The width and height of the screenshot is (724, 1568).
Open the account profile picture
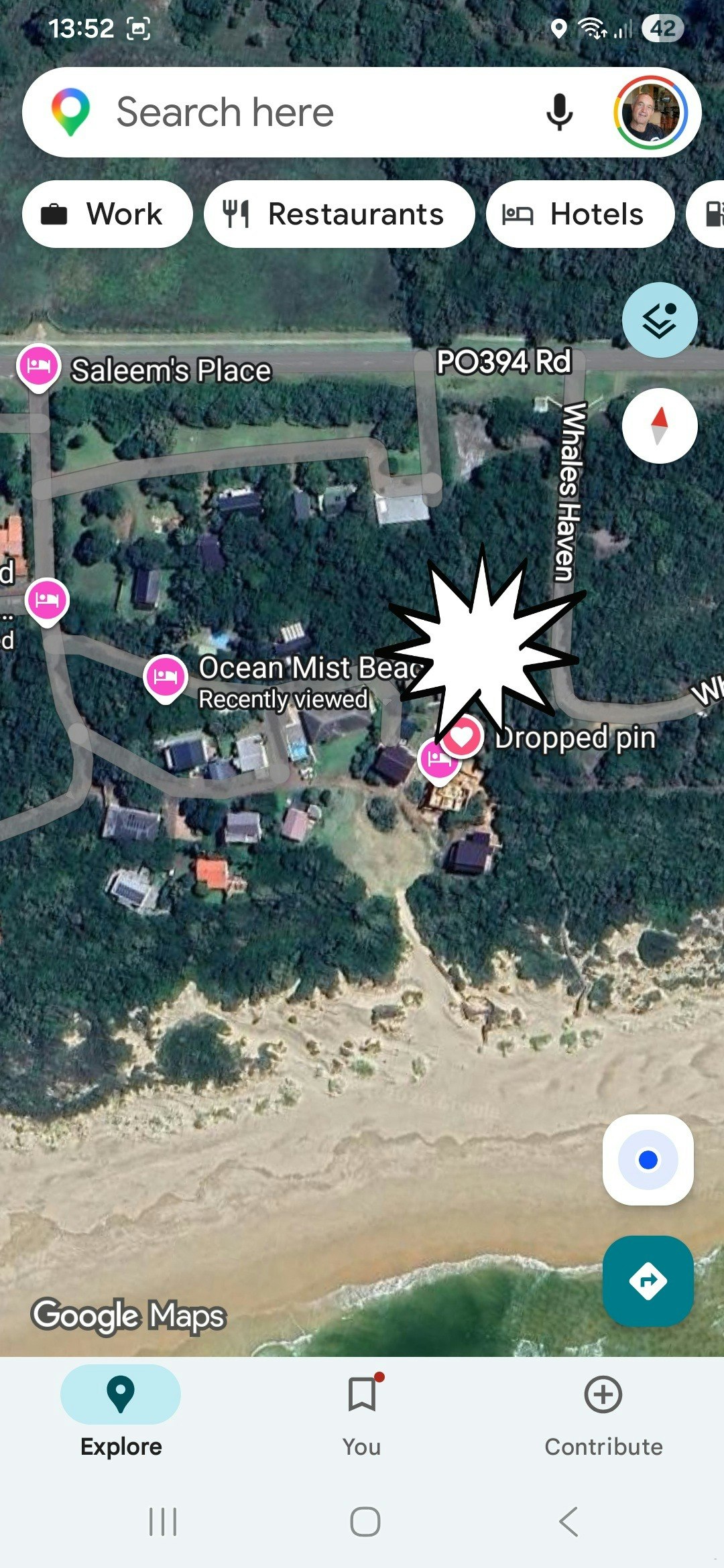[650, 112]
